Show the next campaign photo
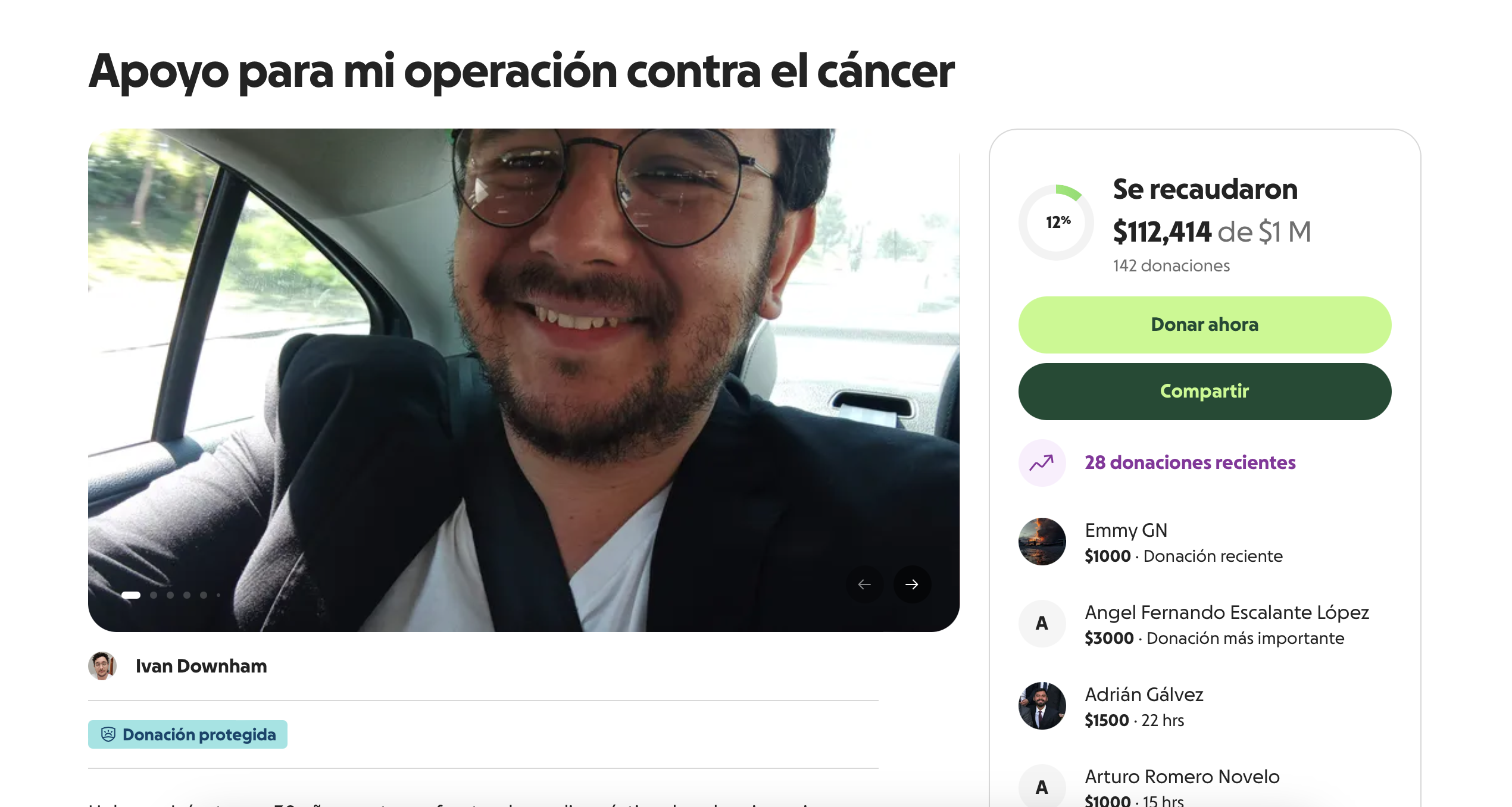1512x807 pixels. [911, 584]
